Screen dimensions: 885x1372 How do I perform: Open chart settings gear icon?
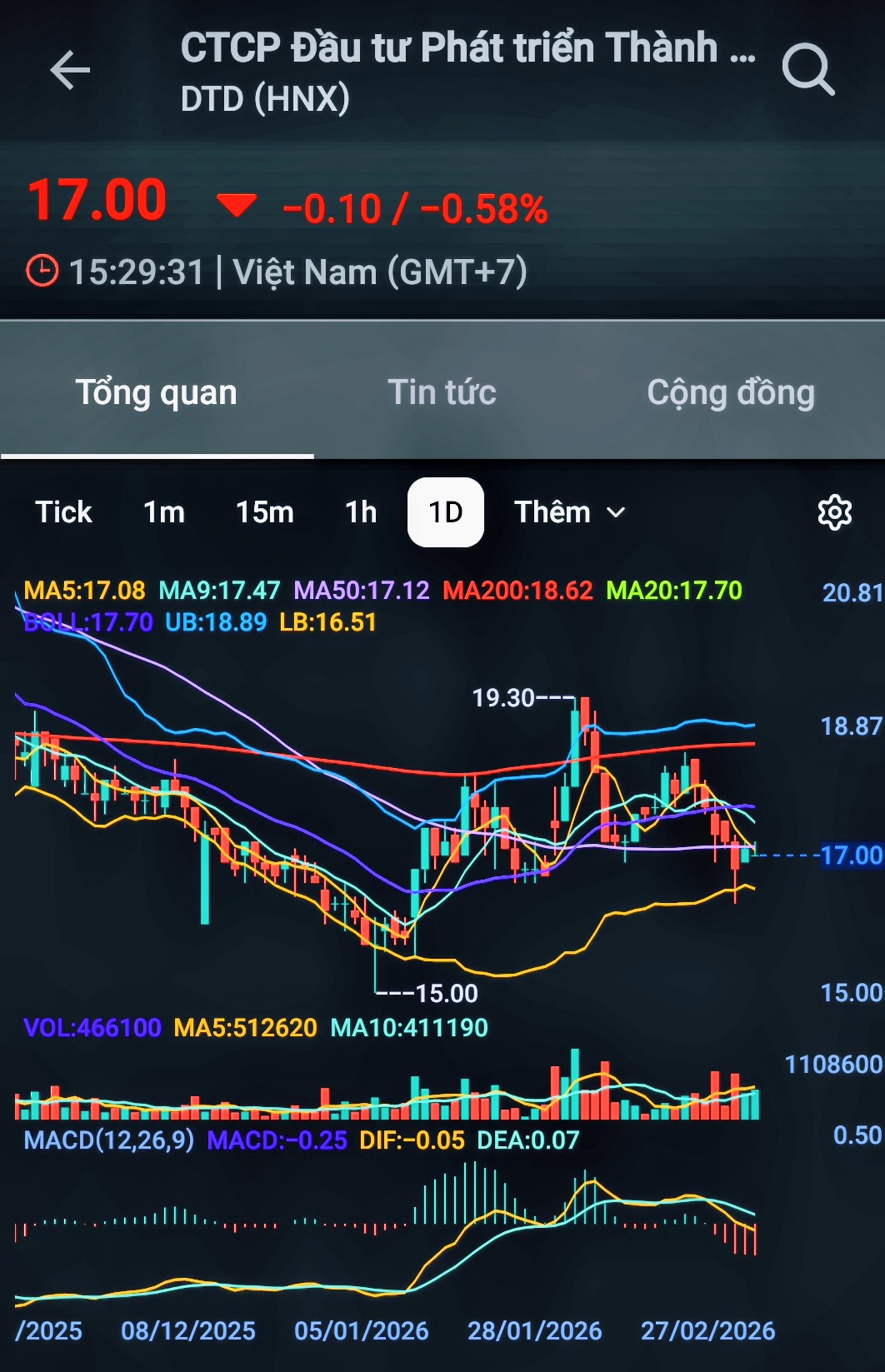point(834,512)
